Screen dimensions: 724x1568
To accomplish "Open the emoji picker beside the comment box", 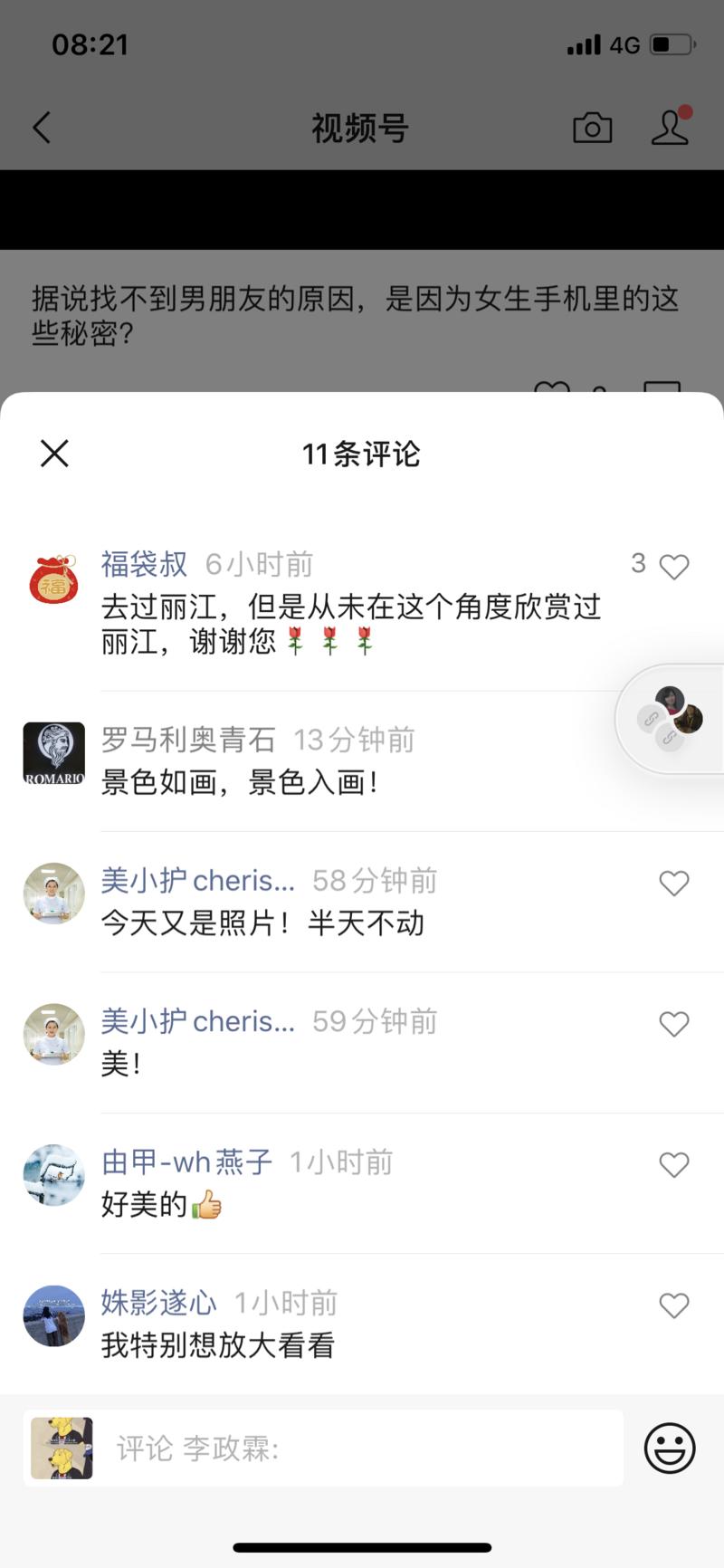I will 671,1448.
